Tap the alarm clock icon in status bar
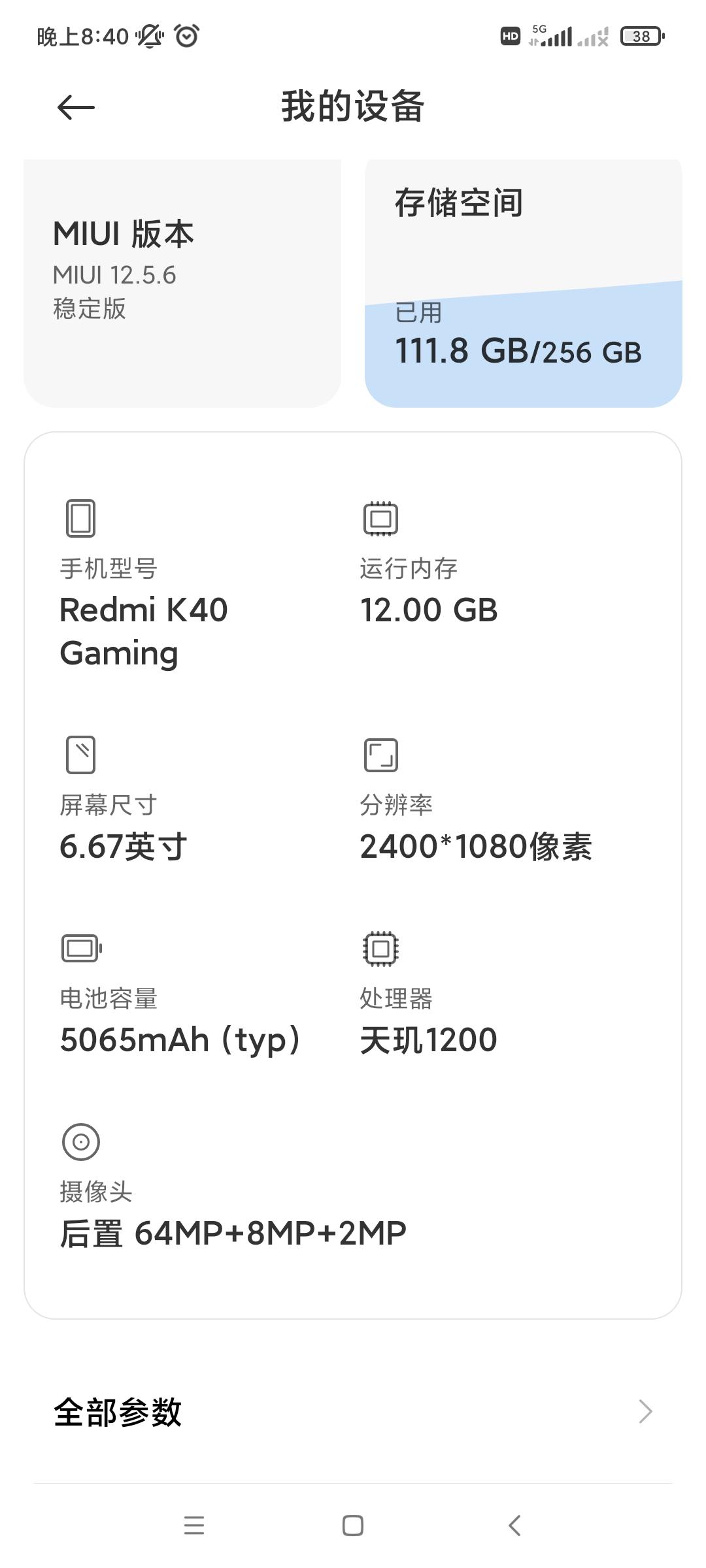Image resolution: width=706 pixels, height=1568 pixels. [x=185, y=36]
